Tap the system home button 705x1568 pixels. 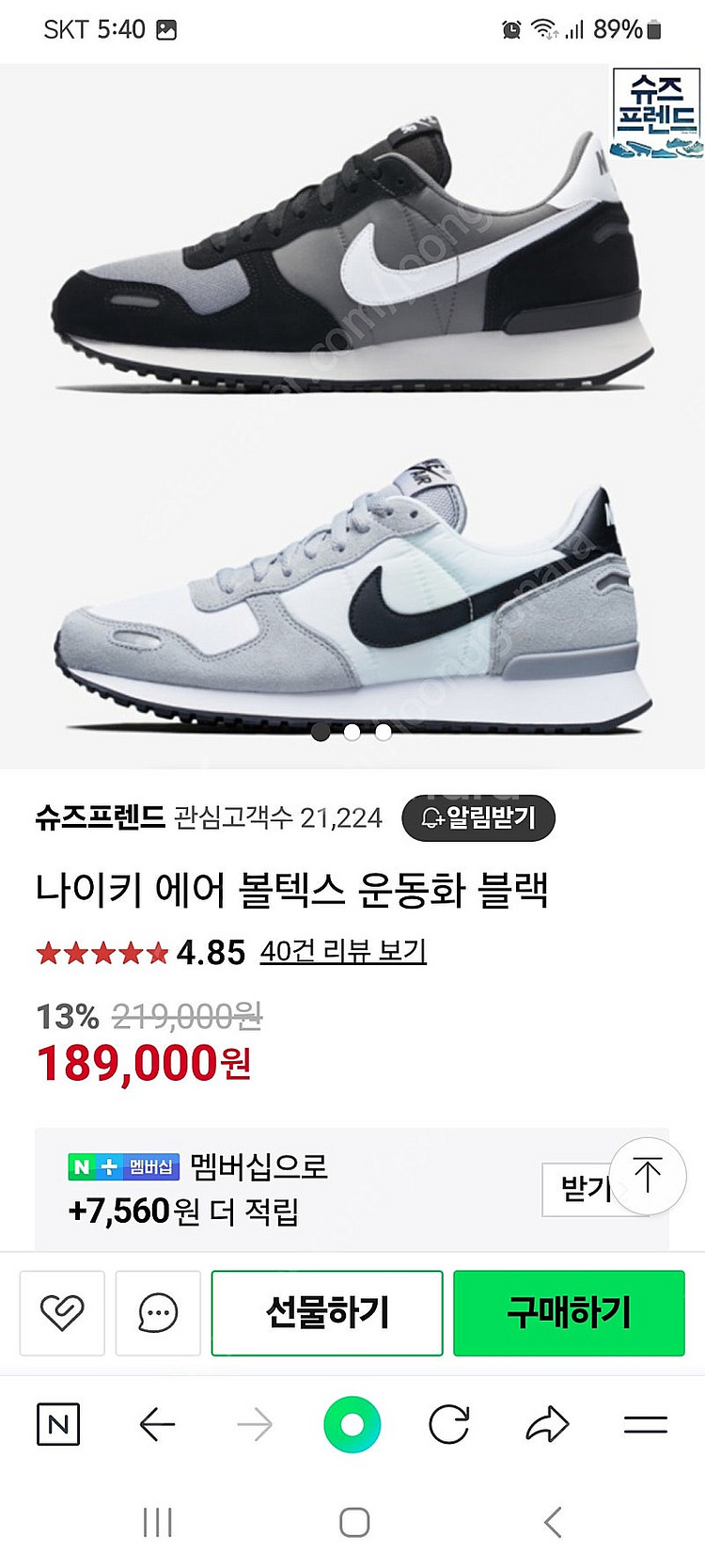click(353, 1522)
